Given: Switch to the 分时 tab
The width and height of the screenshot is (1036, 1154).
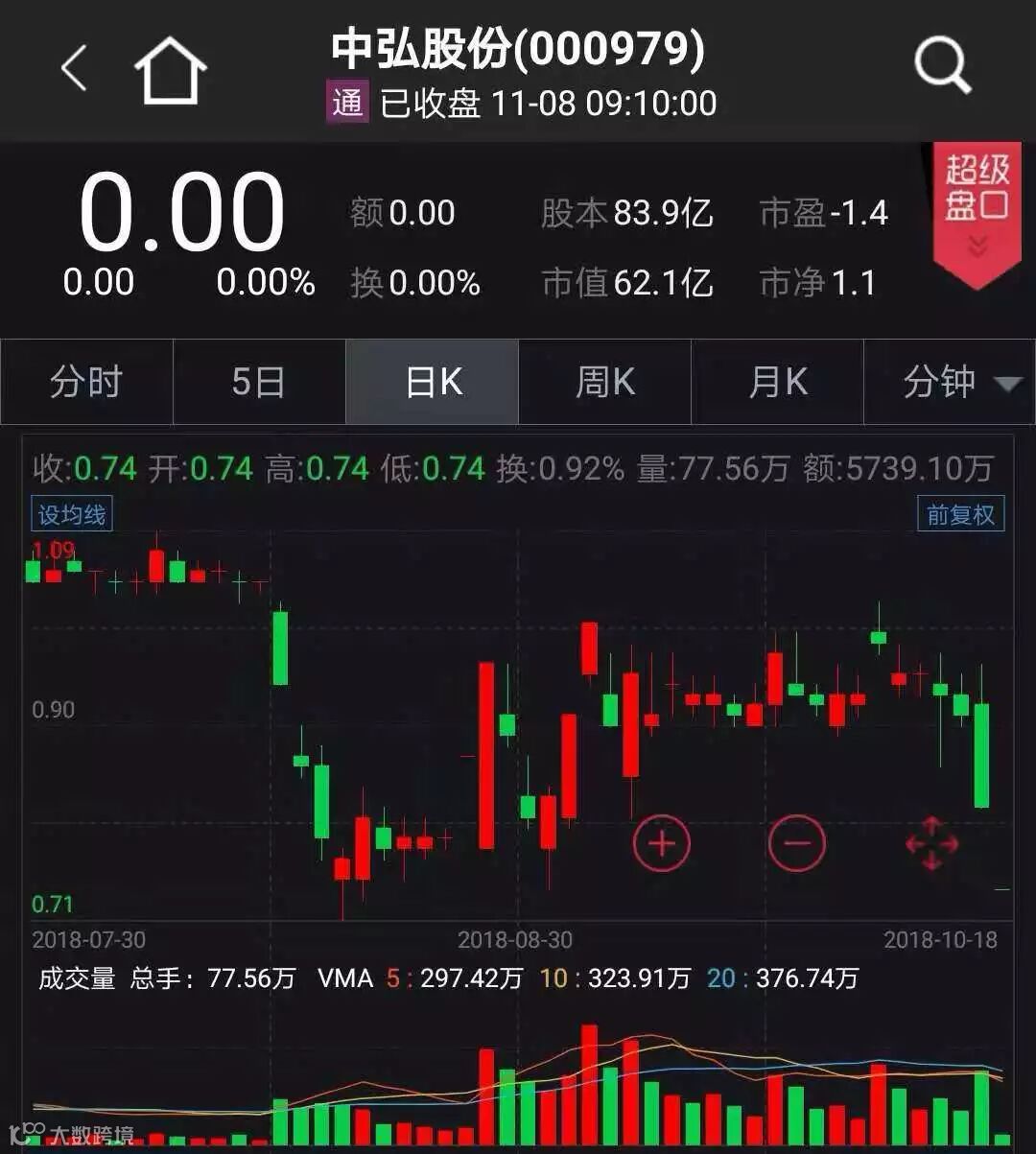Looking at the screenshot, I should tap(86, 382).
